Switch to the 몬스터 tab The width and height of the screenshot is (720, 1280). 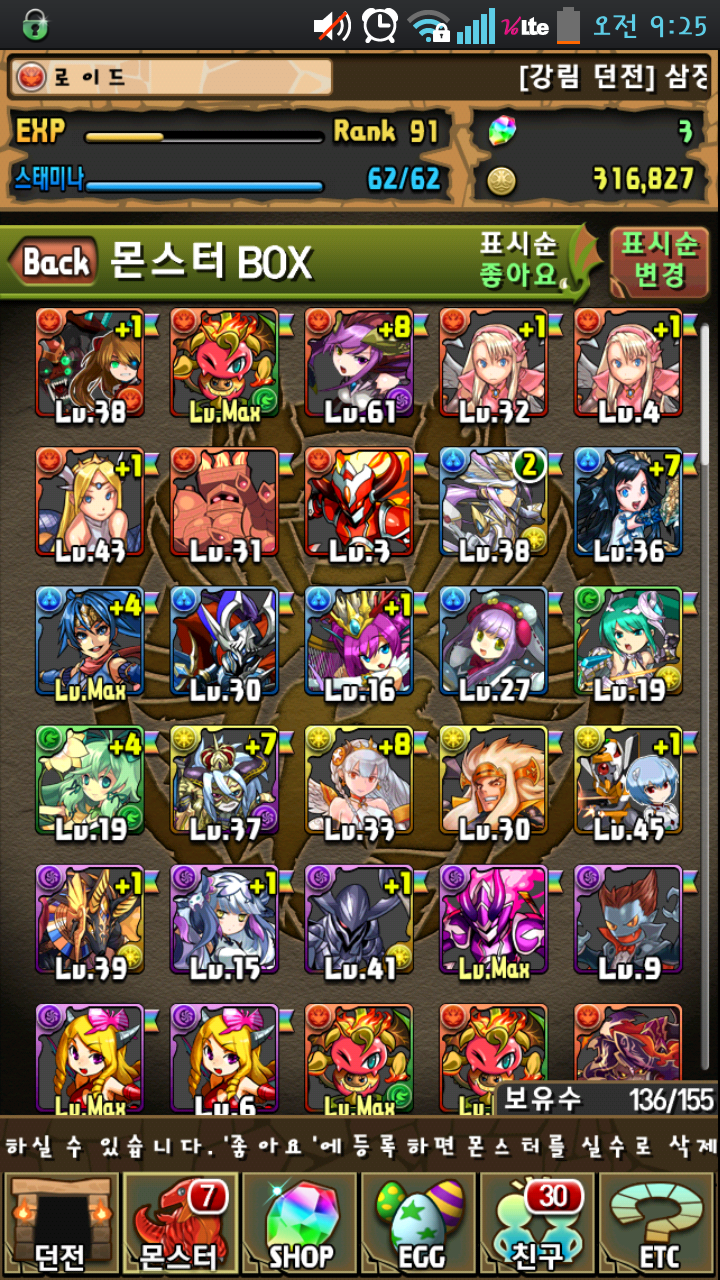click(x=180, y=1224)
